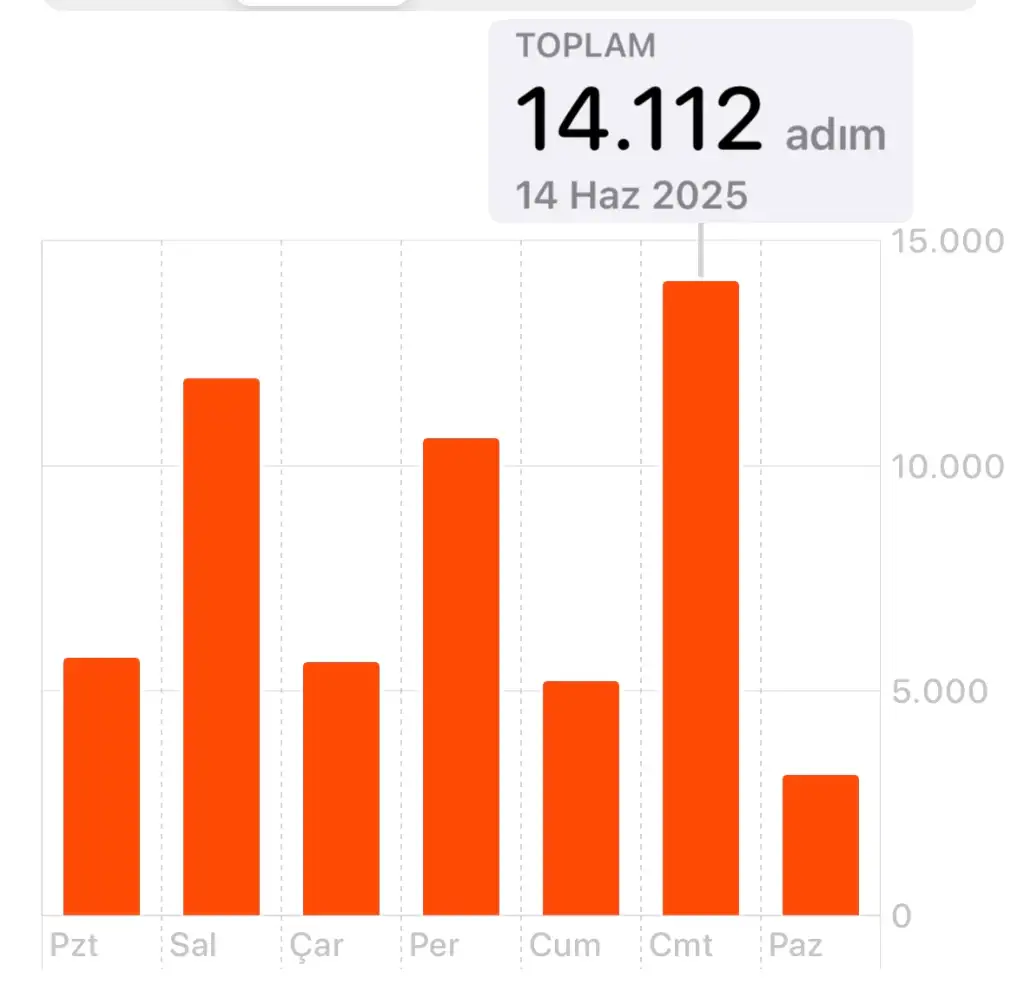Tap the Per day bar

coord(461,676)
